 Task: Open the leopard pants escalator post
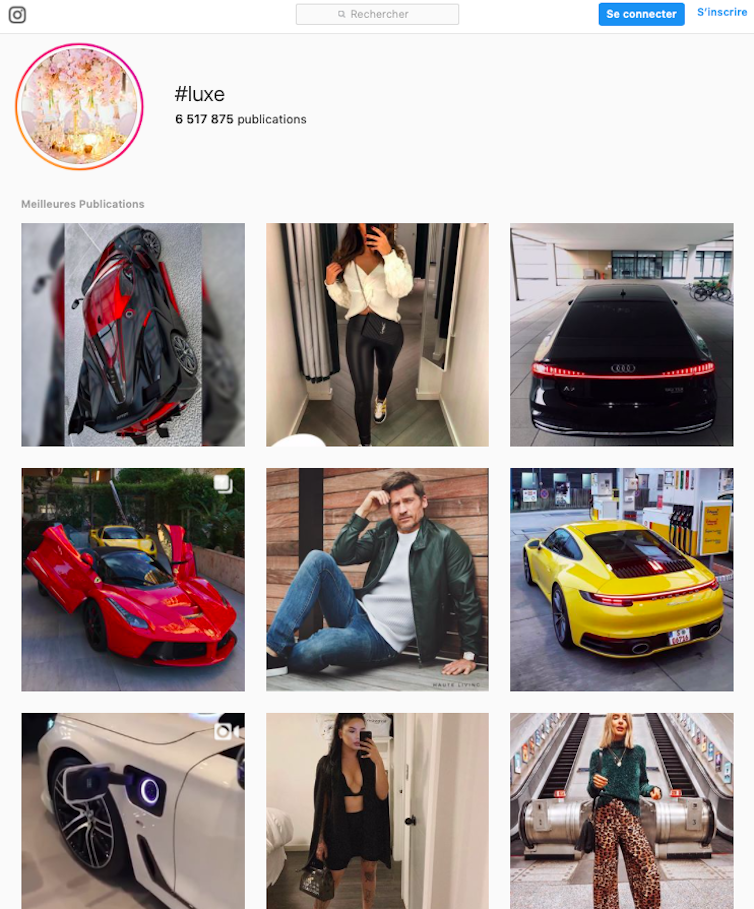coord(621,810)
